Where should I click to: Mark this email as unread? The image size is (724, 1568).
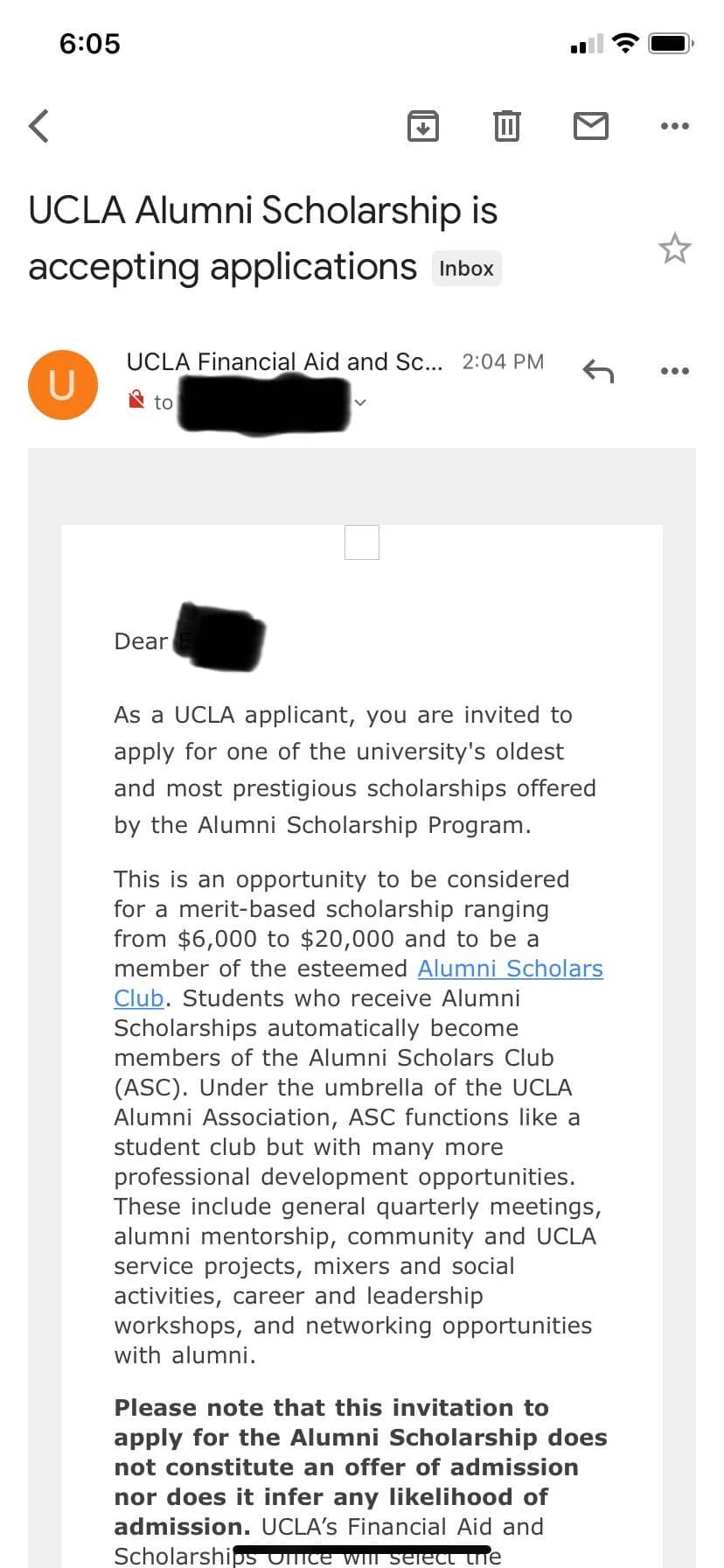[x=591, y=126]
